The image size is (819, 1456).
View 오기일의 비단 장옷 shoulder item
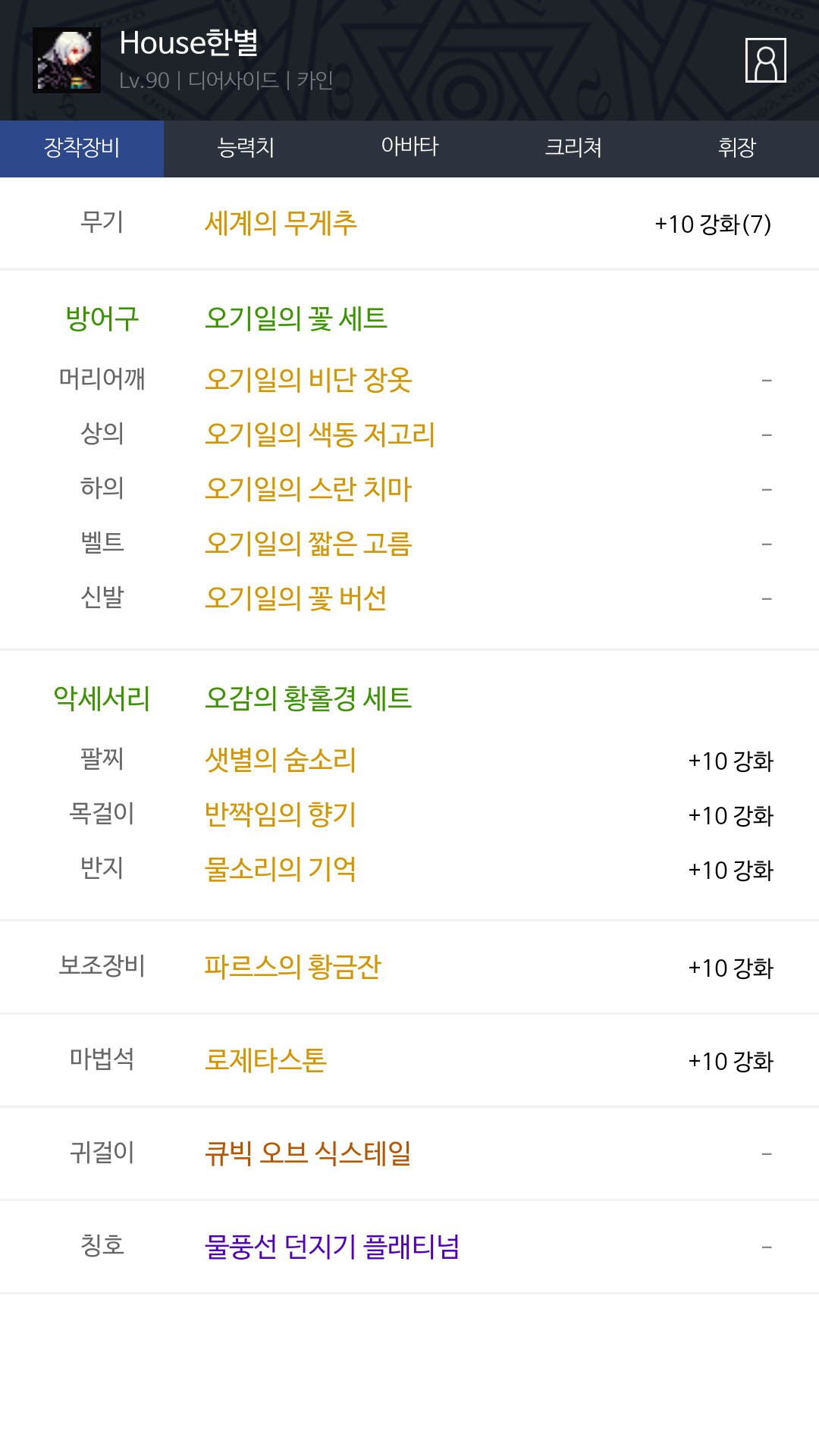308,379
